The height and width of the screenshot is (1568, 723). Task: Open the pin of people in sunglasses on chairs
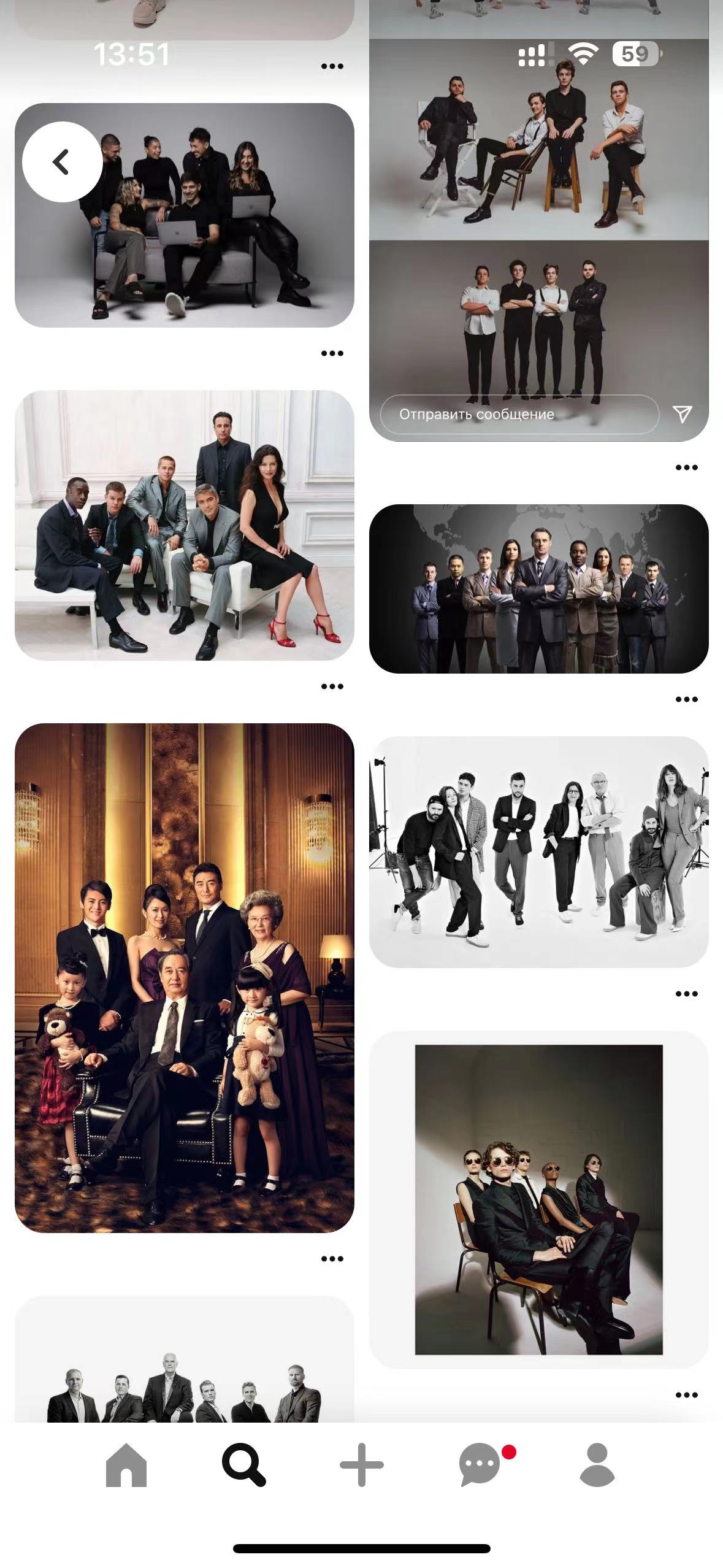tap(538, 1199)
